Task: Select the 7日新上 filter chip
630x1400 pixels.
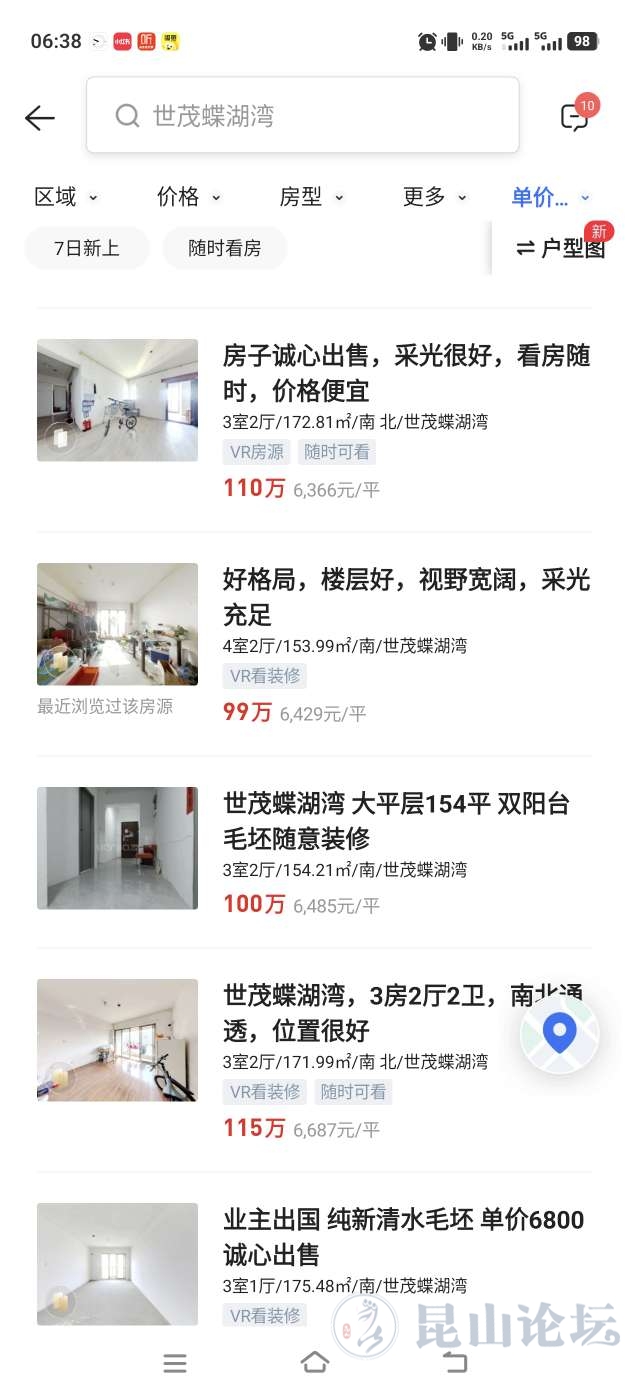Action: tap(87, 248)
